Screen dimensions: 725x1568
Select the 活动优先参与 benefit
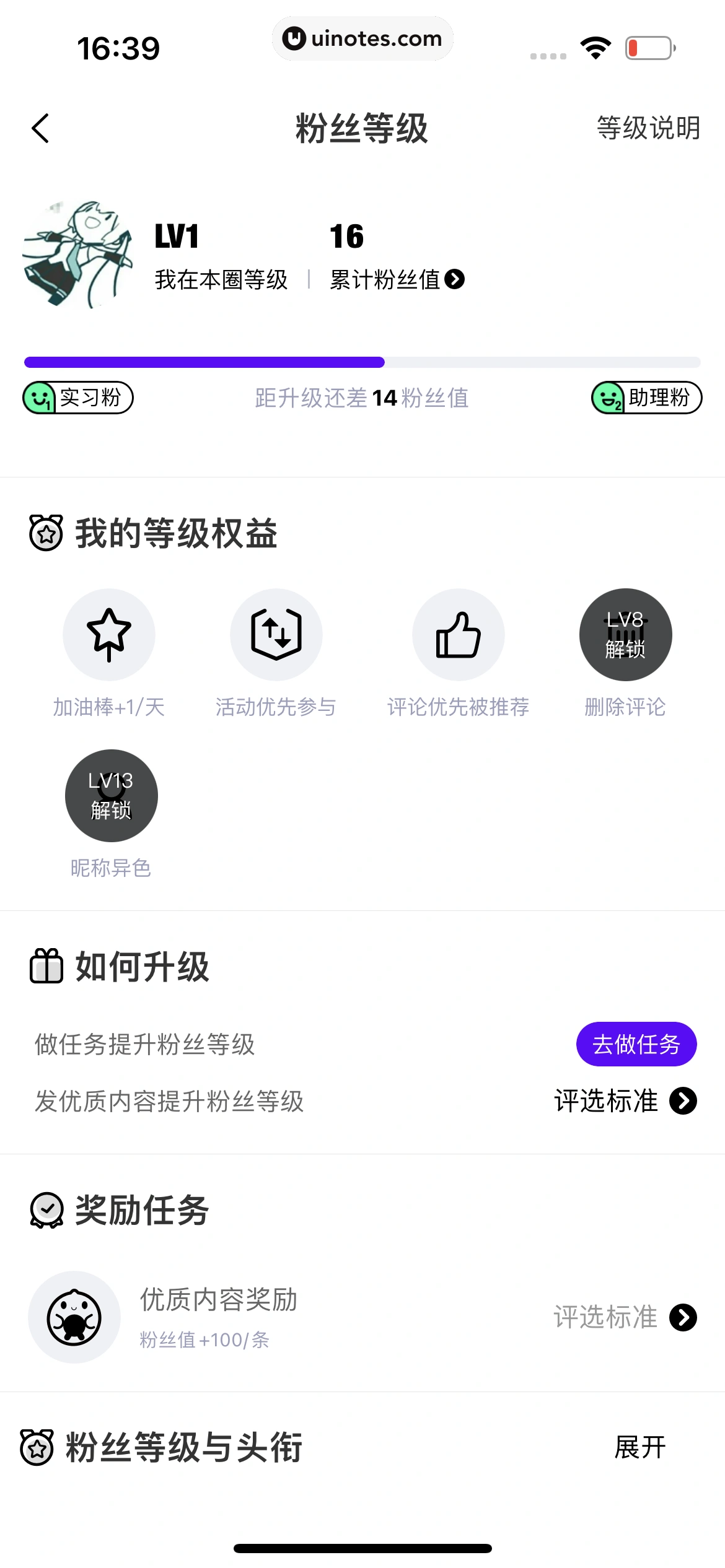[276, 635]
